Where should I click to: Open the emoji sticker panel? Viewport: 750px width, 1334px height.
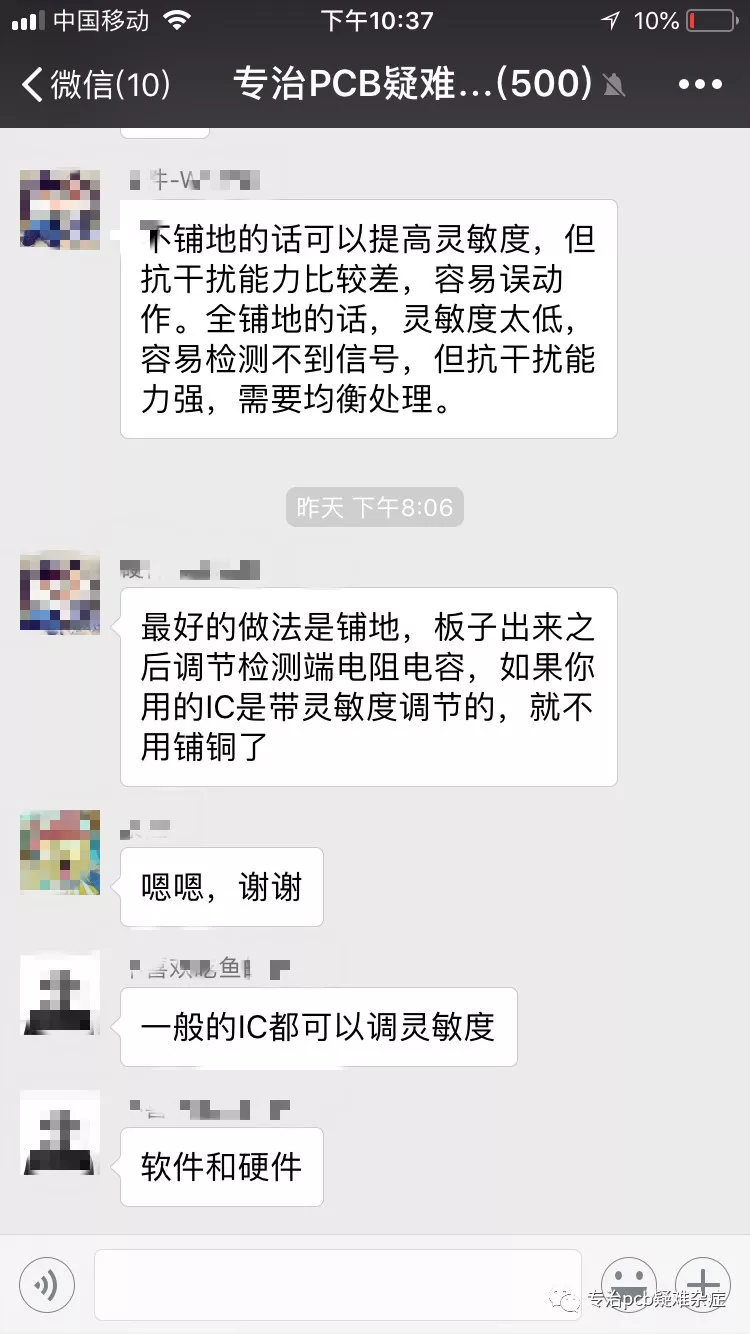tap(628, 1285)
